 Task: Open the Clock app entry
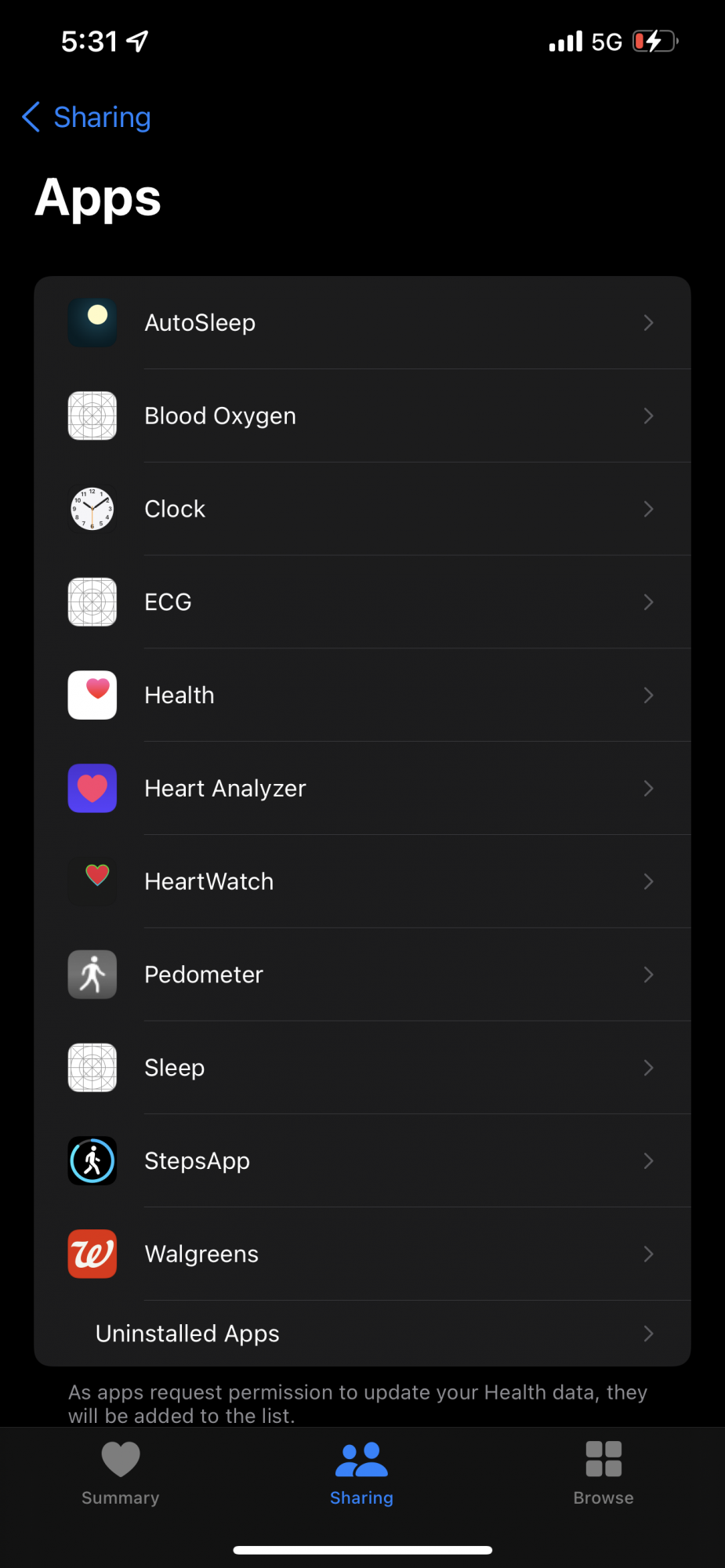[x=361, y=510]
